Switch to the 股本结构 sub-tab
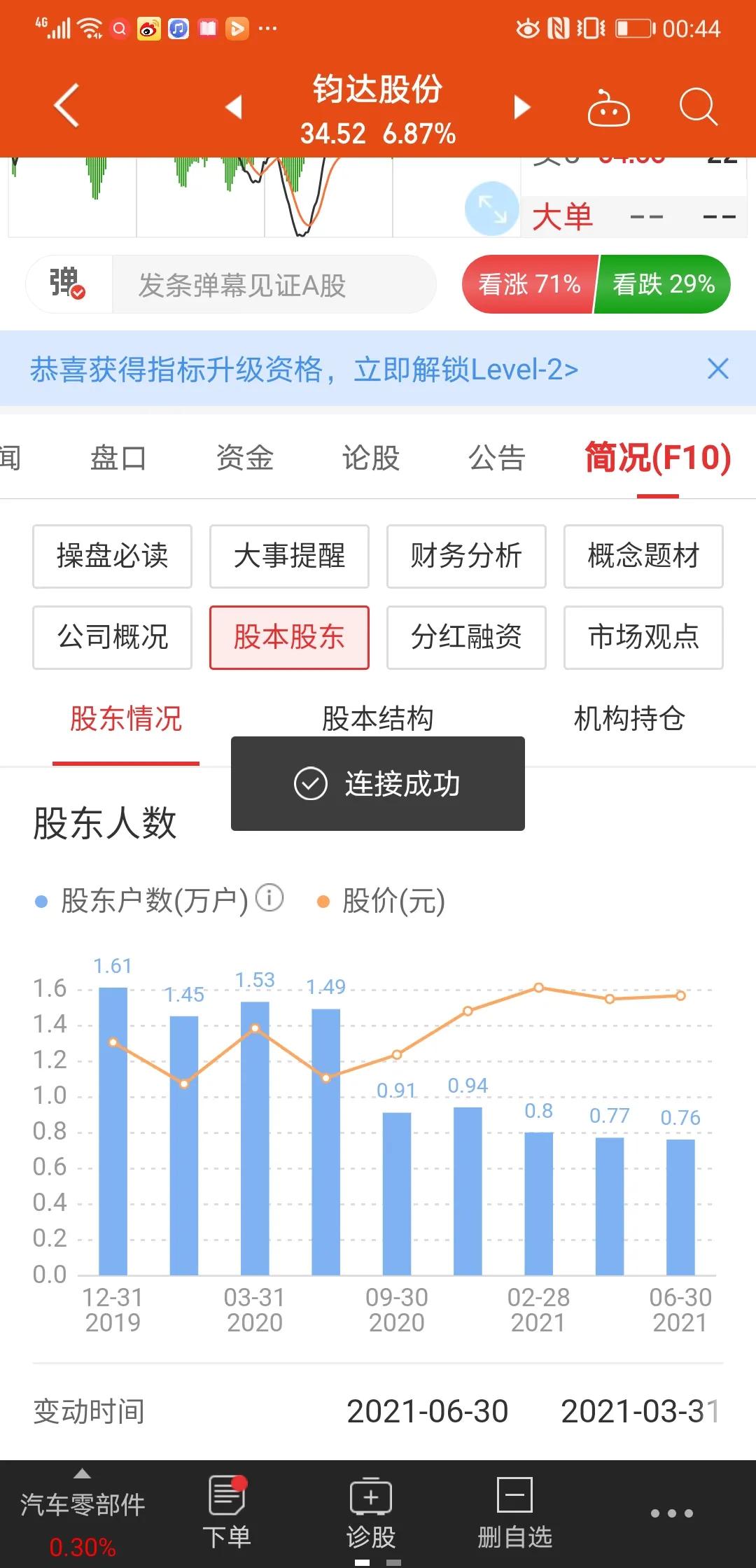The width and height of the screenshot is (756, 1568). pos(377,719)
